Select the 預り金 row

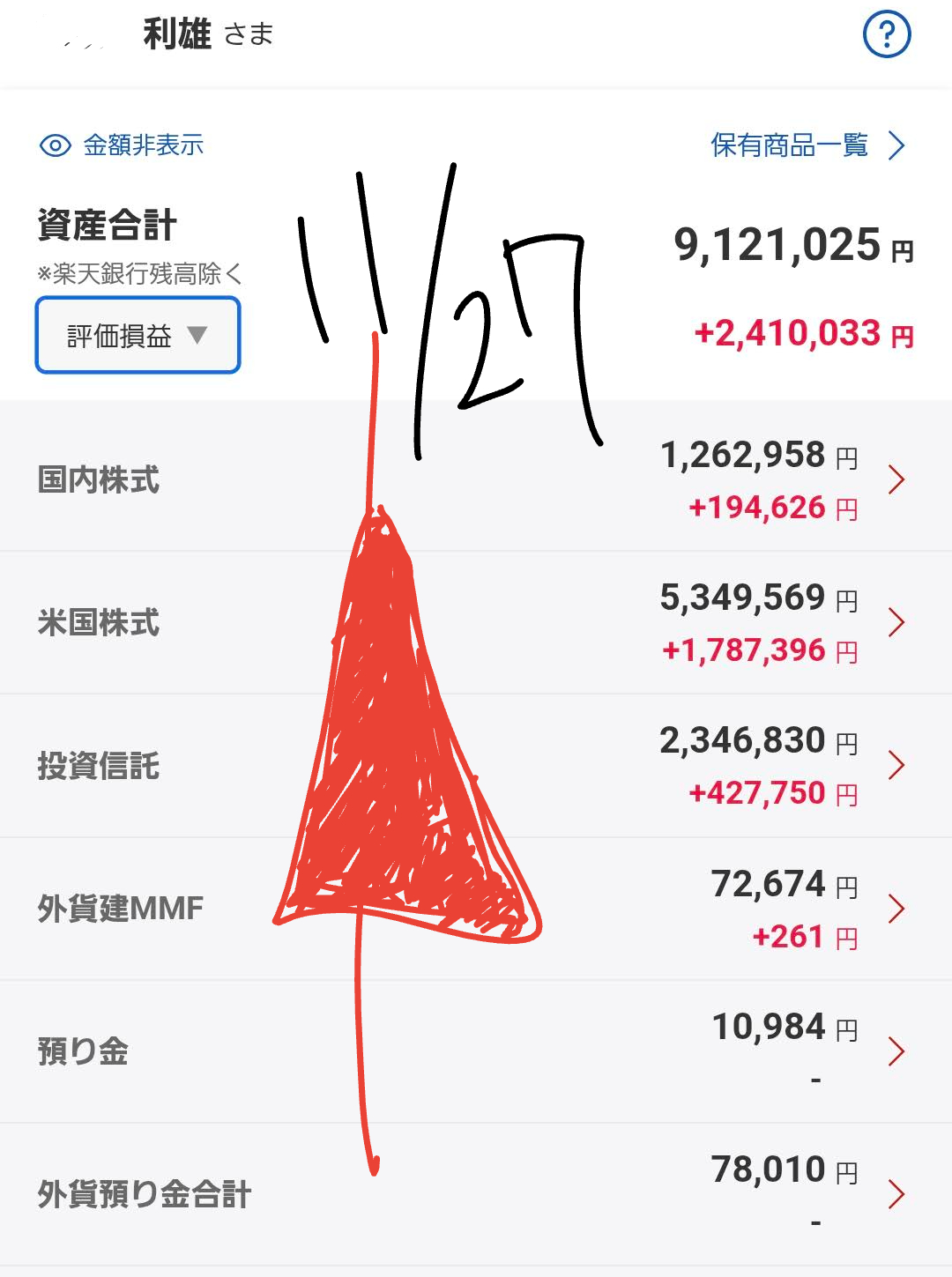[476, 1051]
